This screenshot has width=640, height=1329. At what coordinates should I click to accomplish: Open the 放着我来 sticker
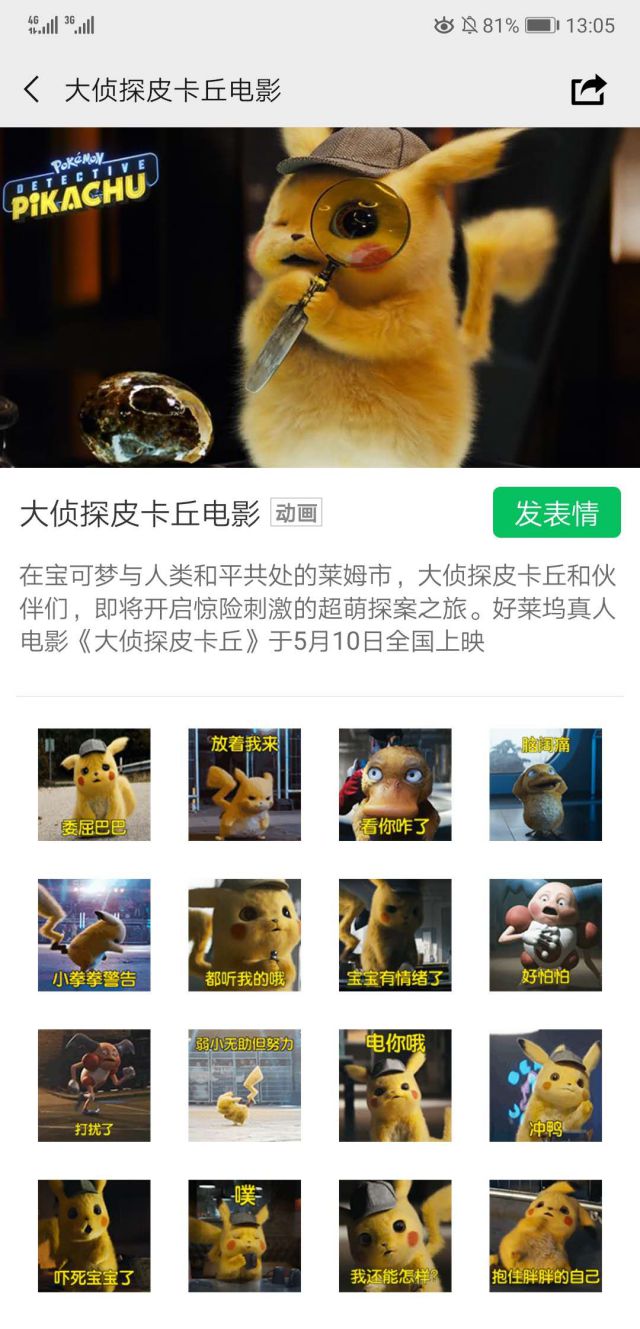pyautogui.click(x=244, y=785)
